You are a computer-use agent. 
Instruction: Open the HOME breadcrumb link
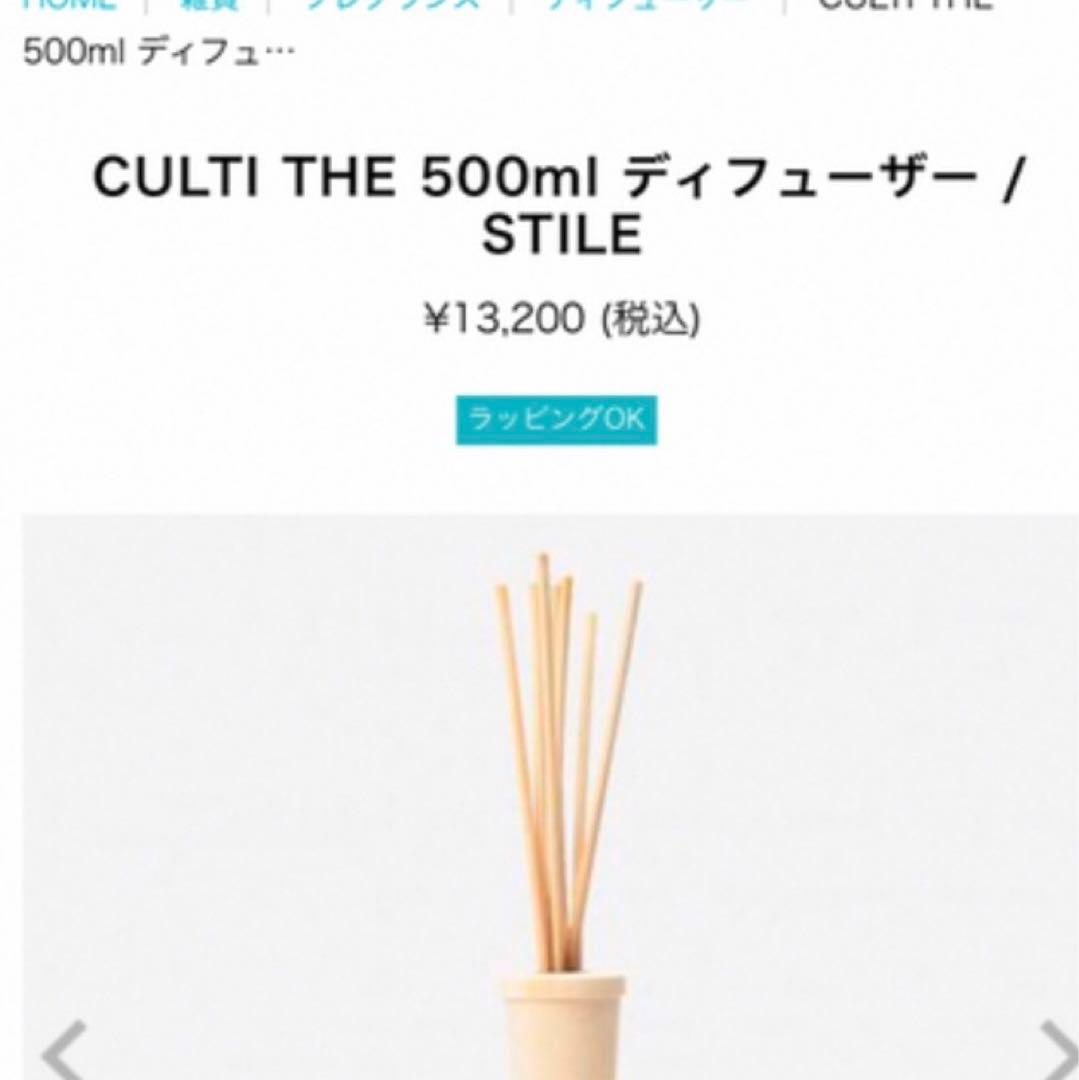point(70,5)
